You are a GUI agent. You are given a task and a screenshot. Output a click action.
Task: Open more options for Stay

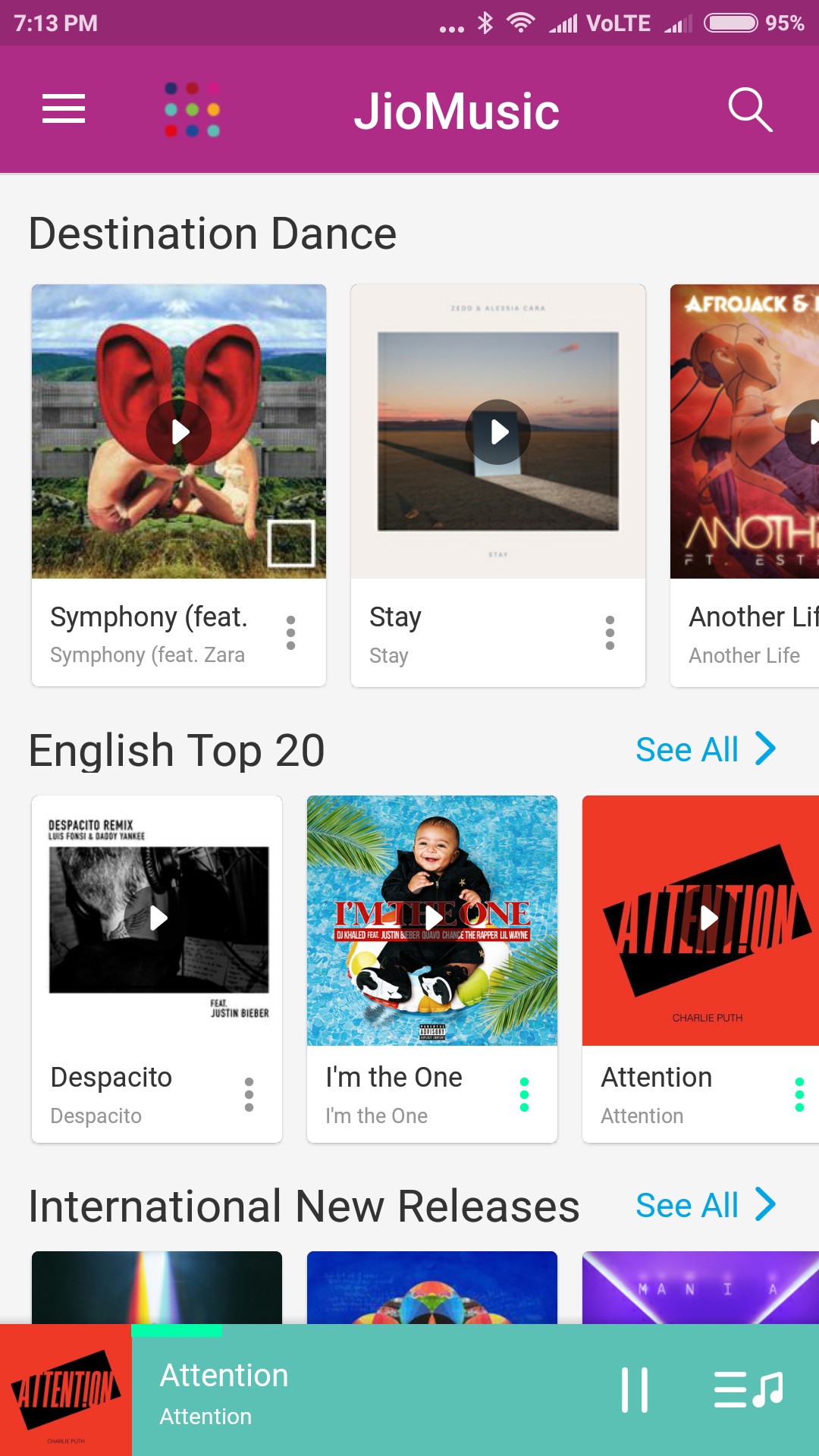click(x=610, y=632)
